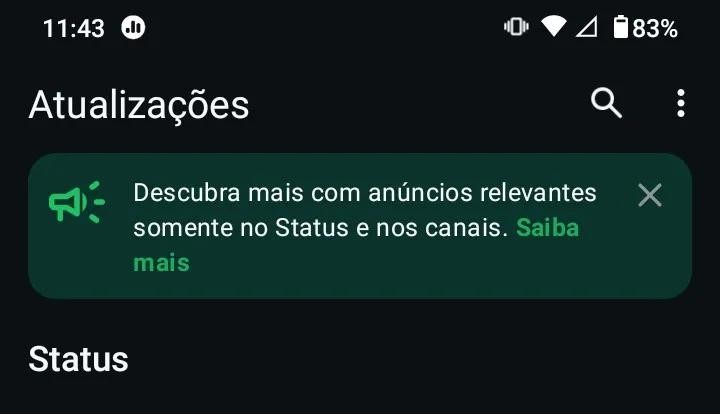Image resolution: width=720 pixels, height=414 pixels.
Task: Dismiss the ads announcement banner
Action: pos(650,195)
